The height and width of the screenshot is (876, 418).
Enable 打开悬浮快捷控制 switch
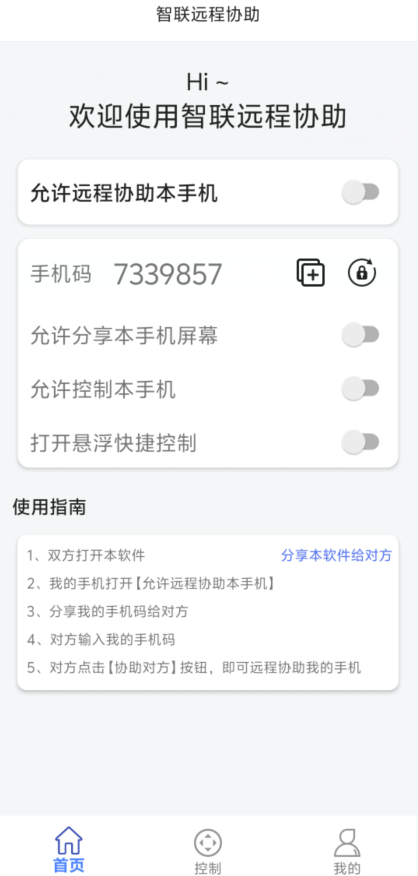[360, 442]
